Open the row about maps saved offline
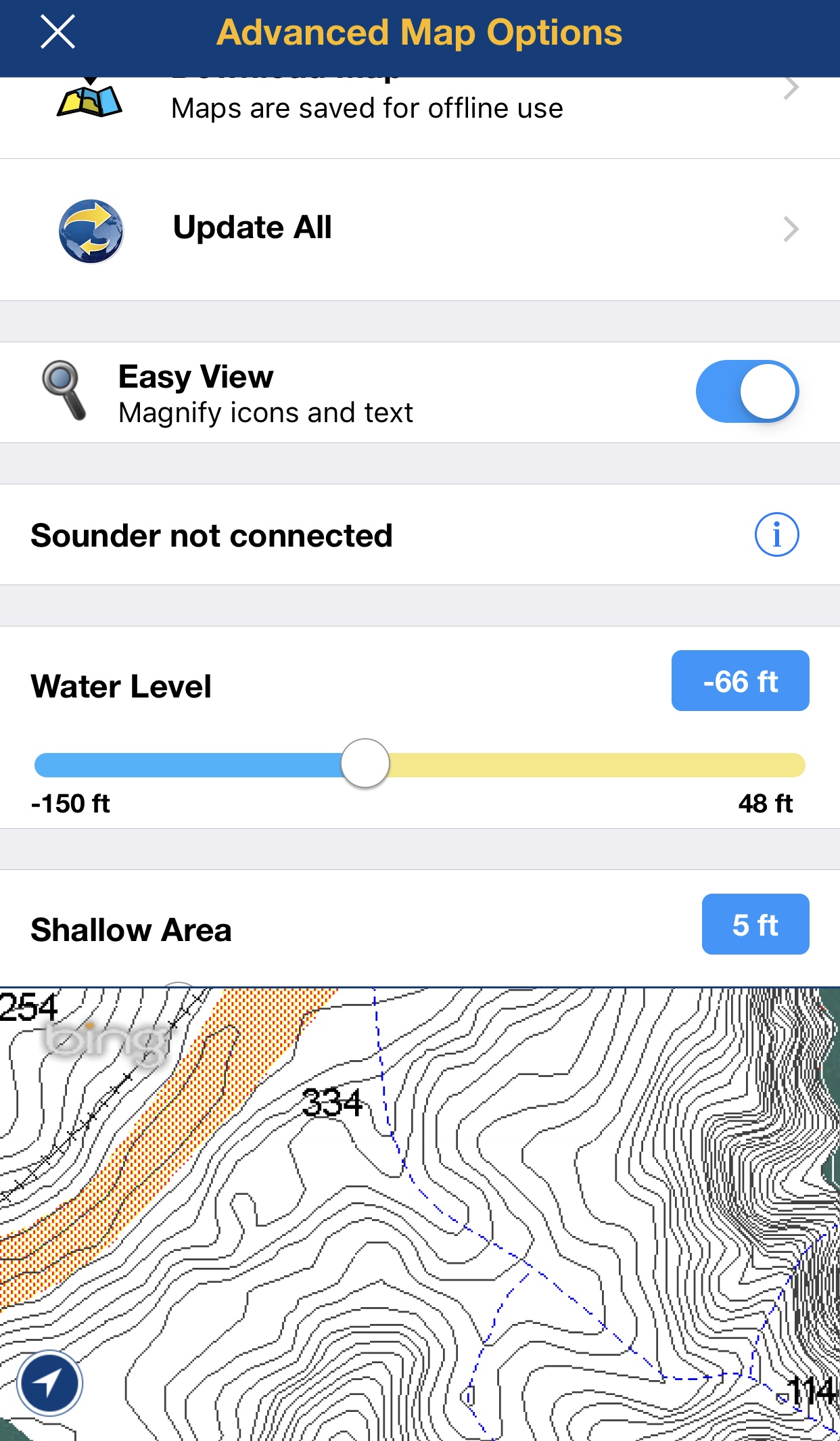The width and height of the screenshot is (840, 1441). click(x=419, y=110)
